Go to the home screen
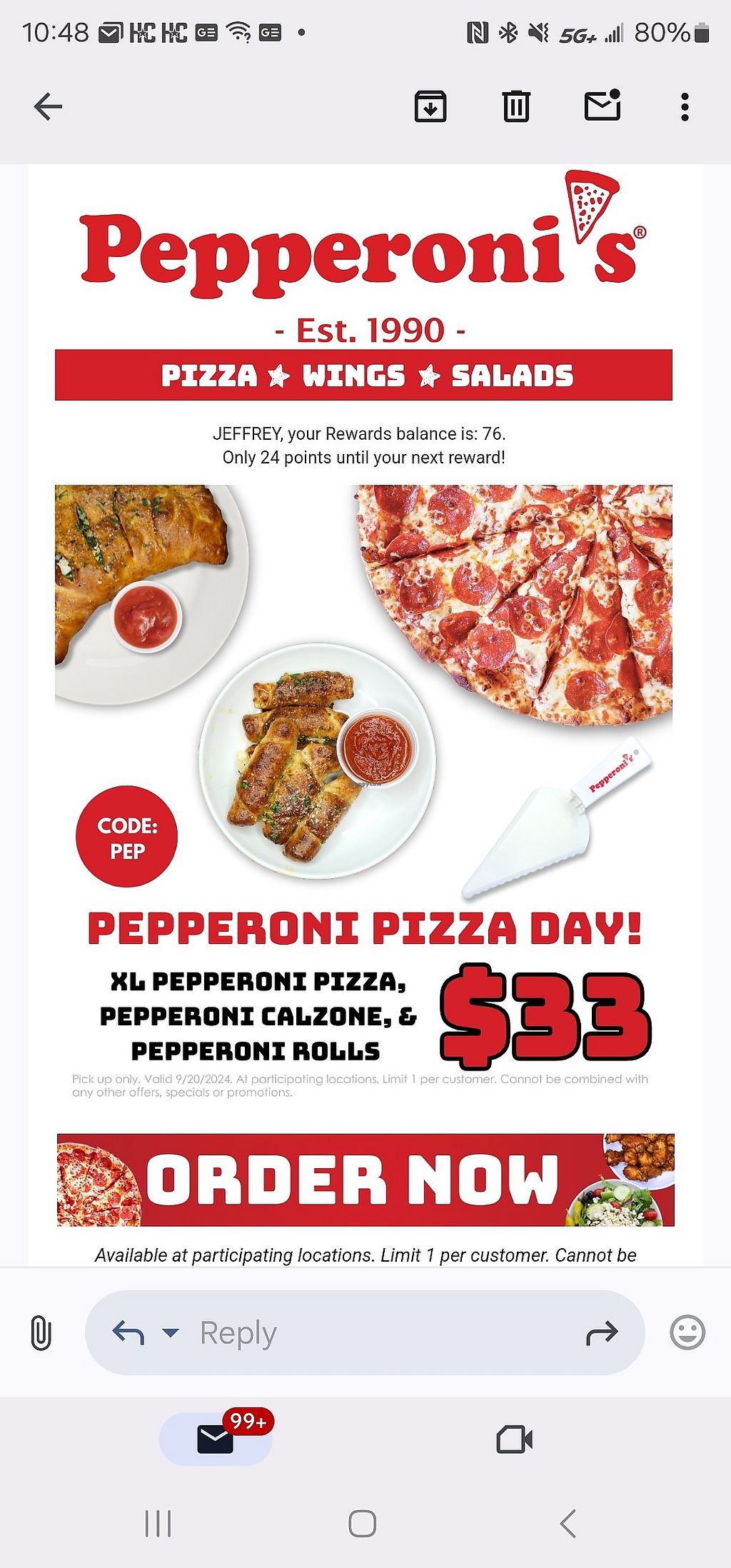The image size is (731, 1568). tap(363, 1524)
